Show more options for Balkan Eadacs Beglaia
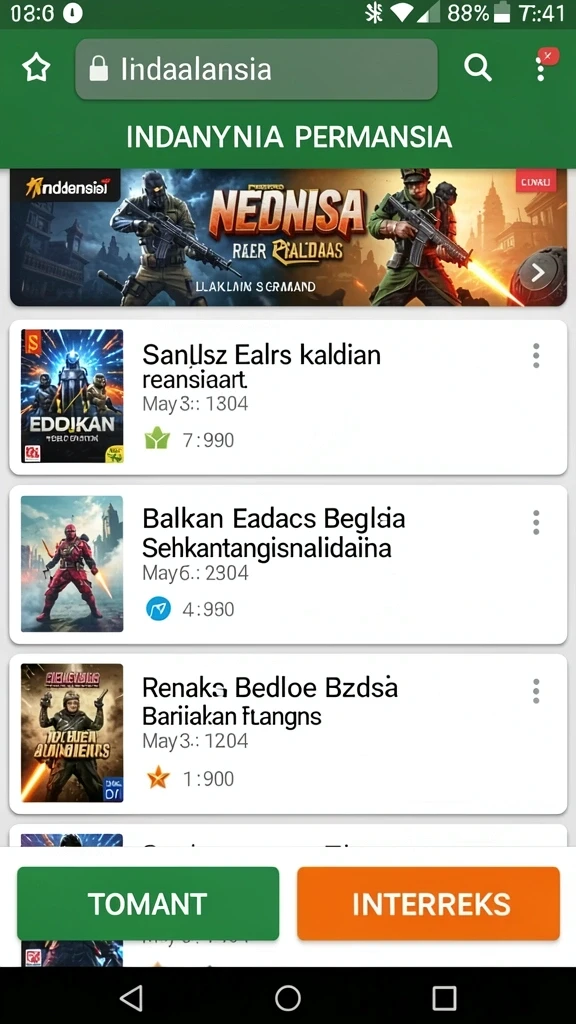The height and width of the screenshot is (1024, 576). (x=536, y=522)
